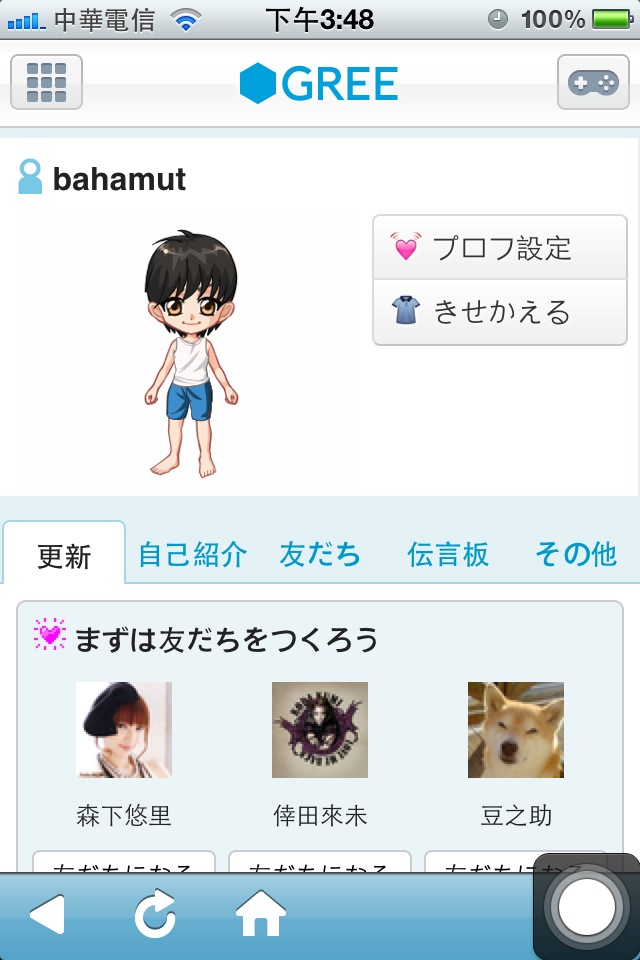Viewport: 640px width, 960px height.
Task: Switch to the 自己紹介 tab
Action: coord(192,554)
